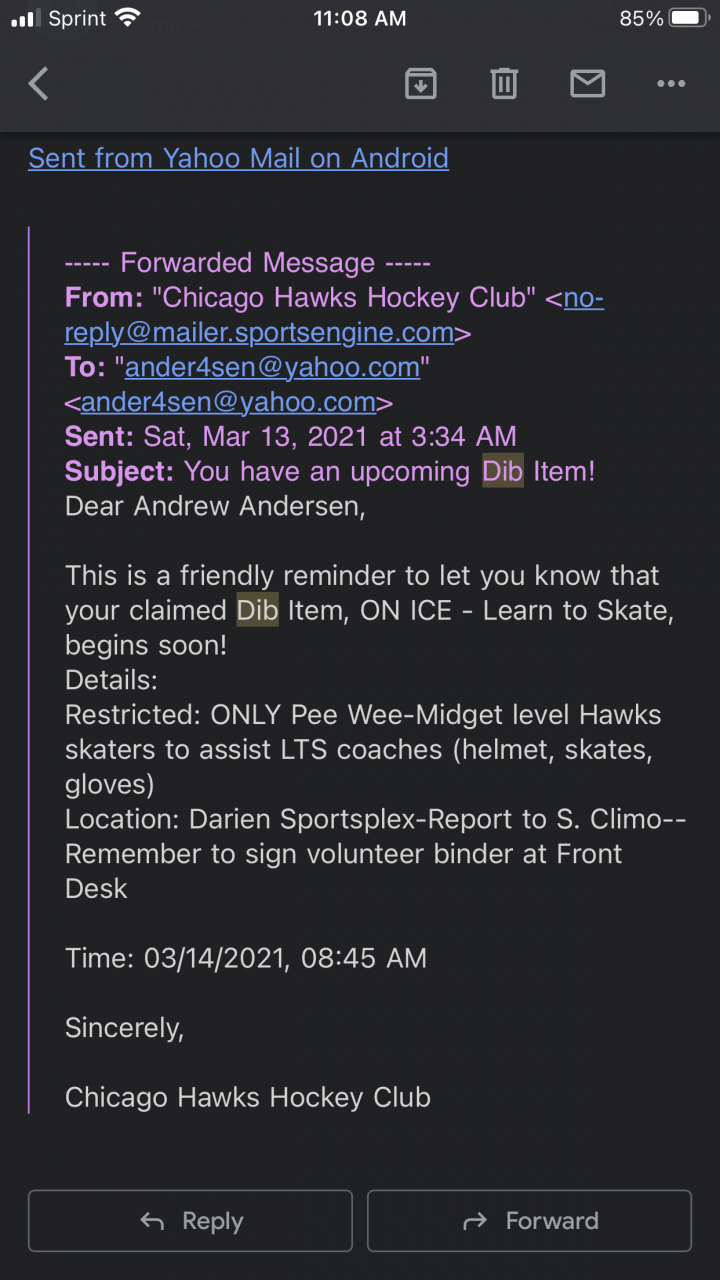This screenshot has height=1280, width=720.
Task: Open the Sent from Yahoo Mail link
Action: click(238, 158)
